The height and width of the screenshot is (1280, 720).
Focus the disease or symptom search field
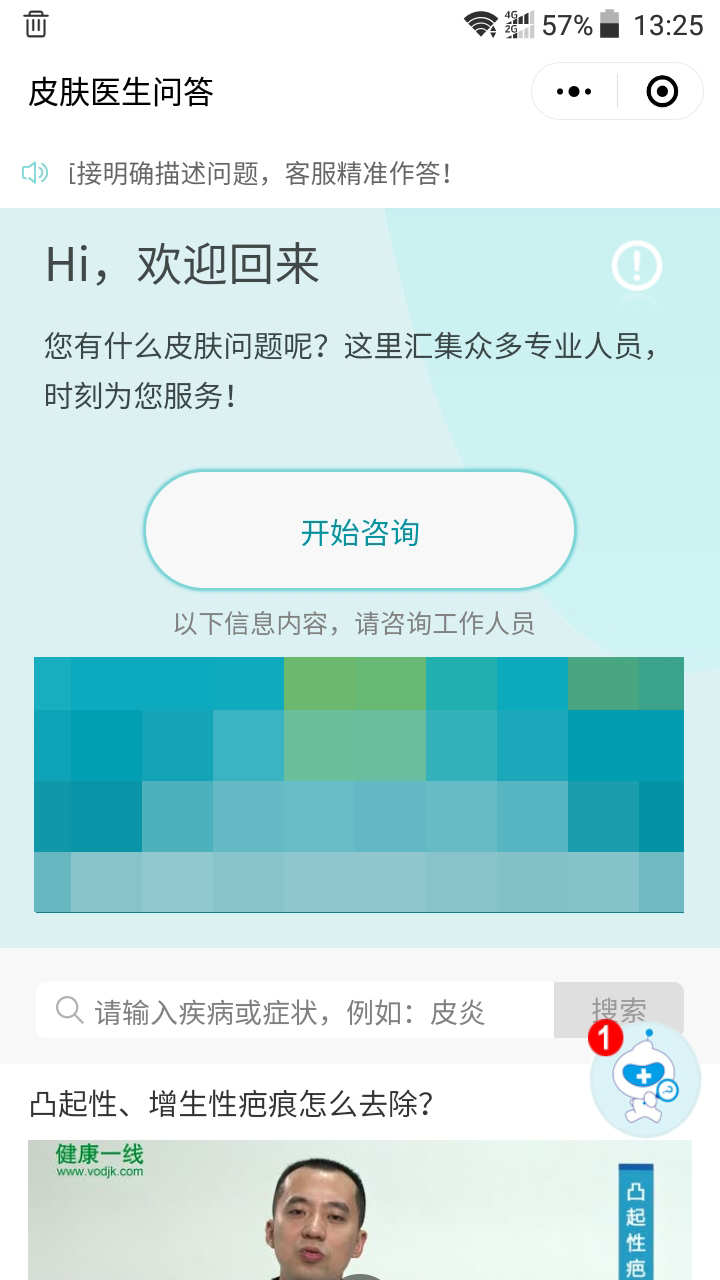click(295, 1011)
